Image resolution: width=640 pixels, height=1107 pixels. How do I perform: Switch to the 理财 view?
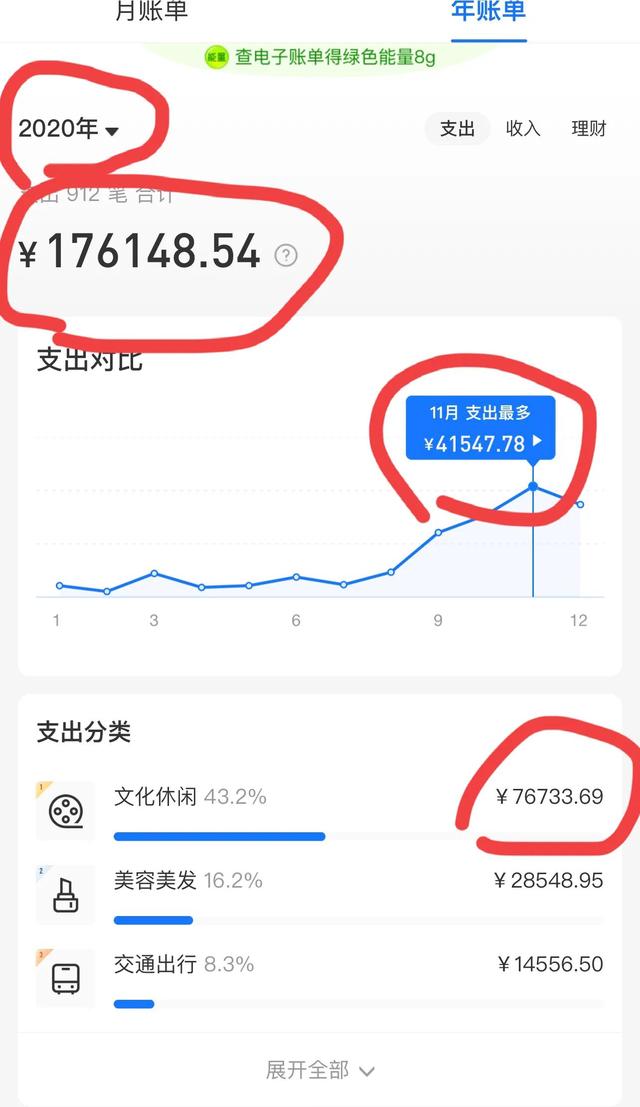point(589,129)
